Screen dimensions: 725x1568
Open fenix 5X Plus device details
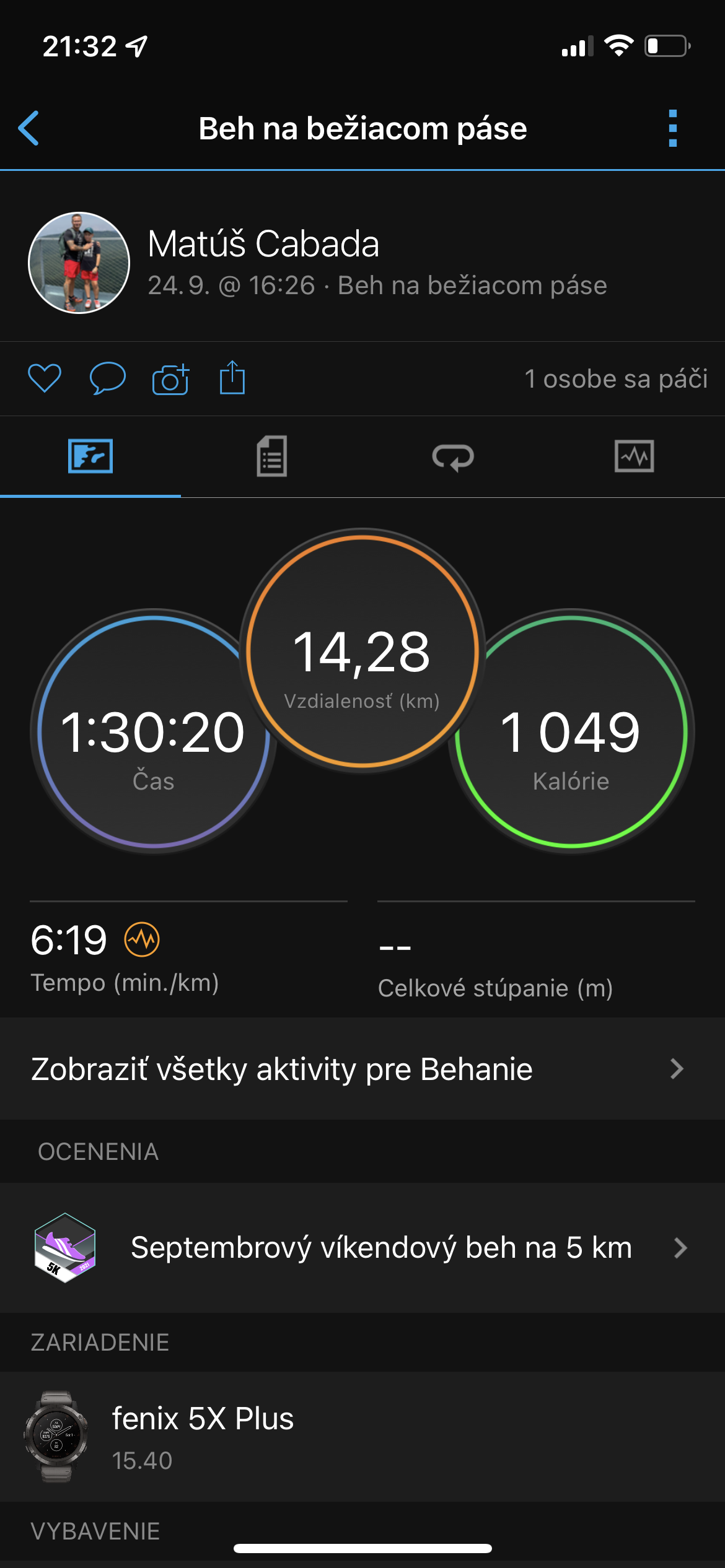[x=362, y=1436]
